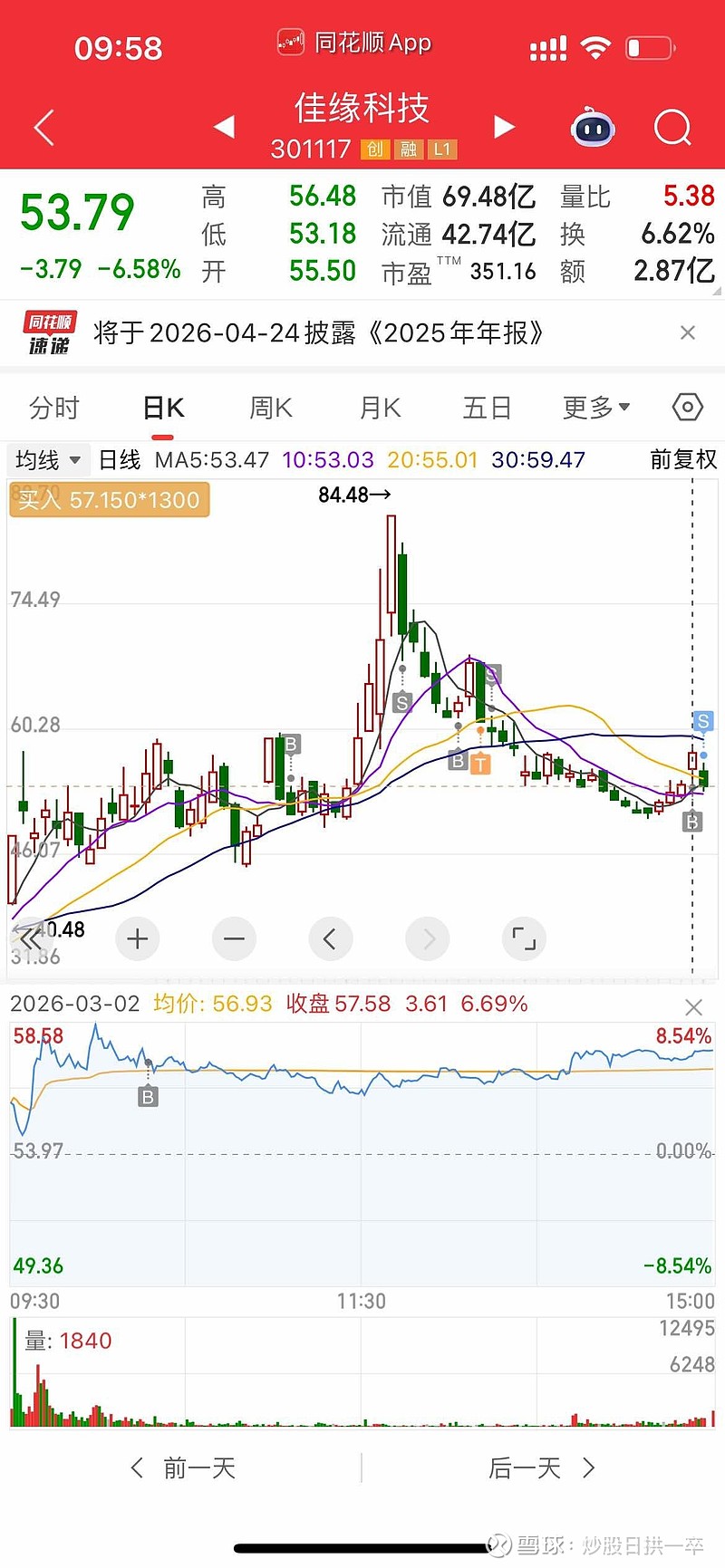725x1568 pixels.
Task: Expand the 更多 dropdown
Action: (595, 408)
